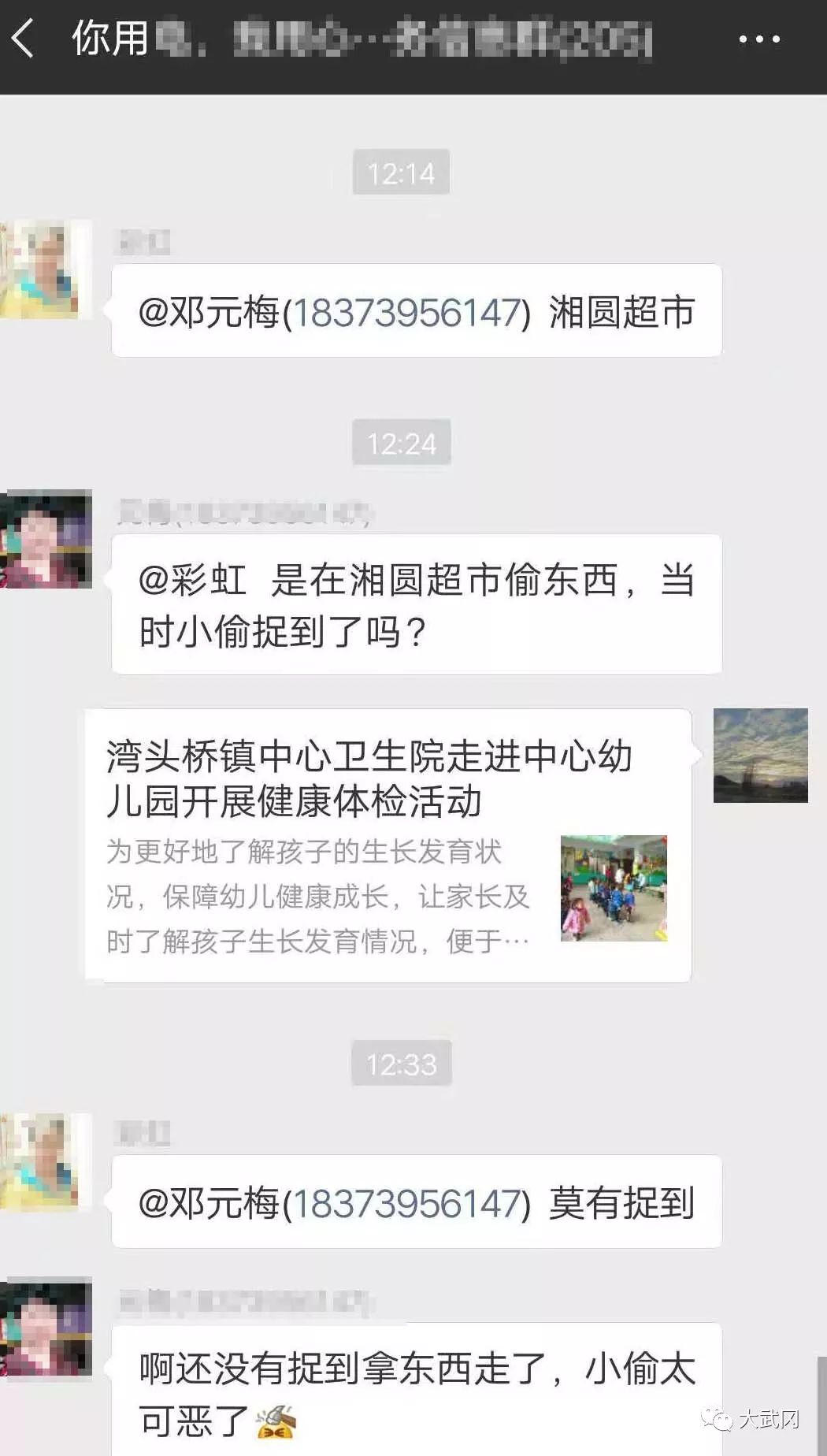Open the avatar beside the 湘圆超市 message
This screenshot has height=1456, width=827.
click(44, 269)
